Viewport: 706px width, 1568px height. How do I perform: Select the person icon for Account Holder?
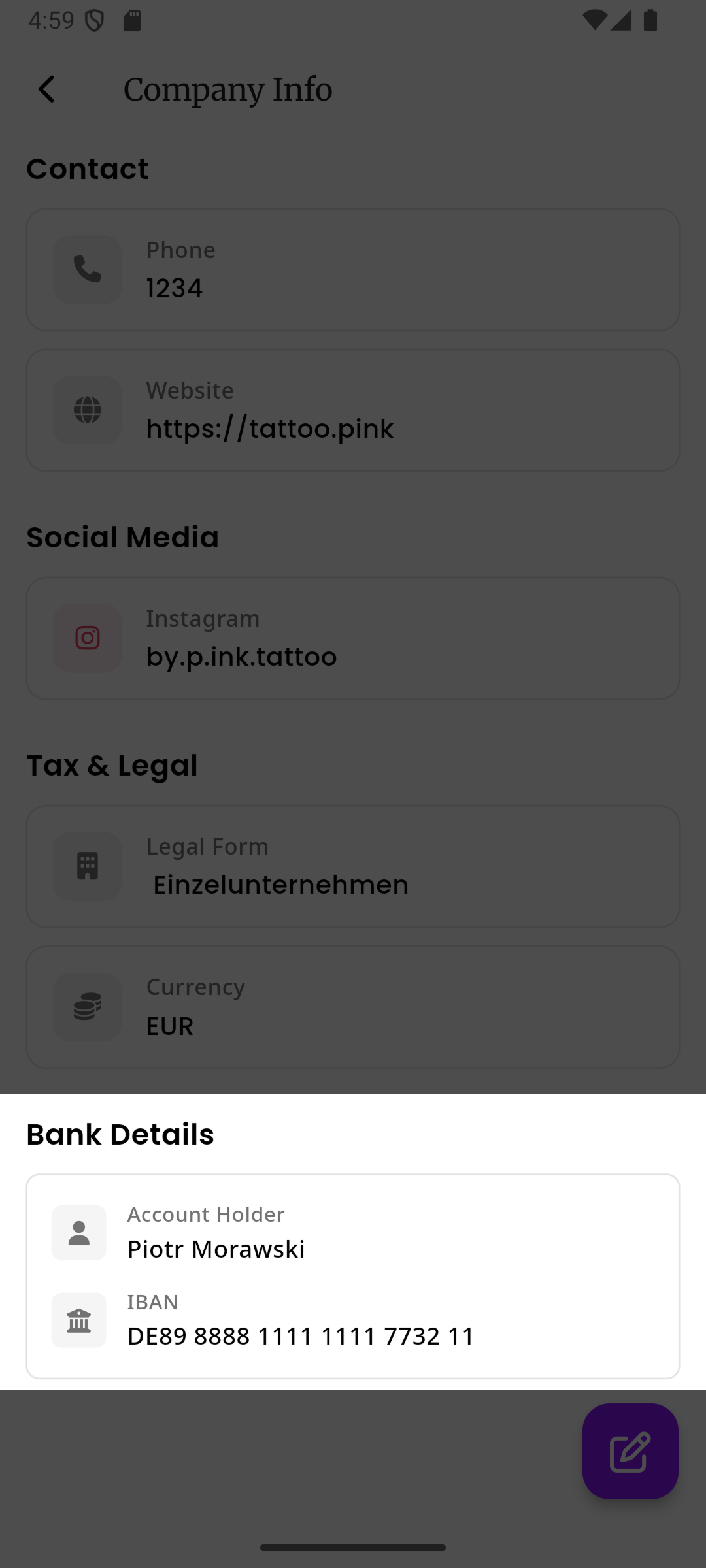click(x=78, y=1232)
